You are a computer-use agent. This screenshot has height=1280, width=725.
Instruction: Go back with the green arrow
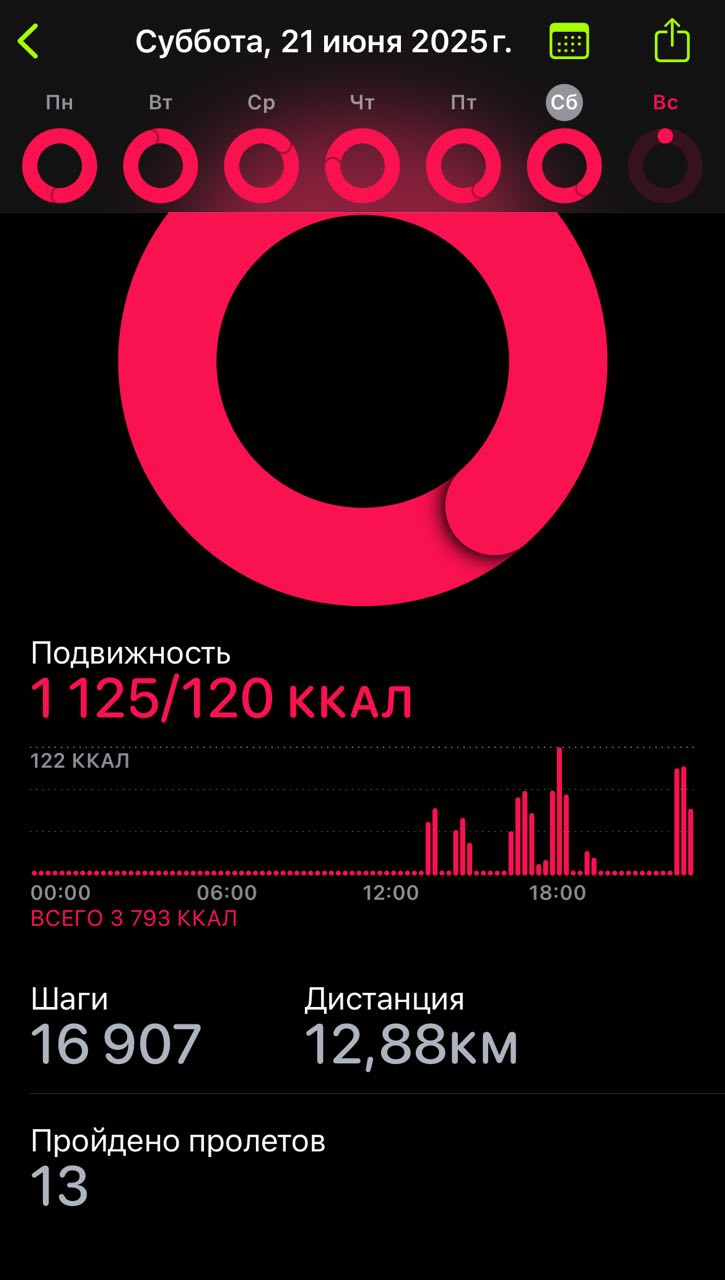coord(28,42)
